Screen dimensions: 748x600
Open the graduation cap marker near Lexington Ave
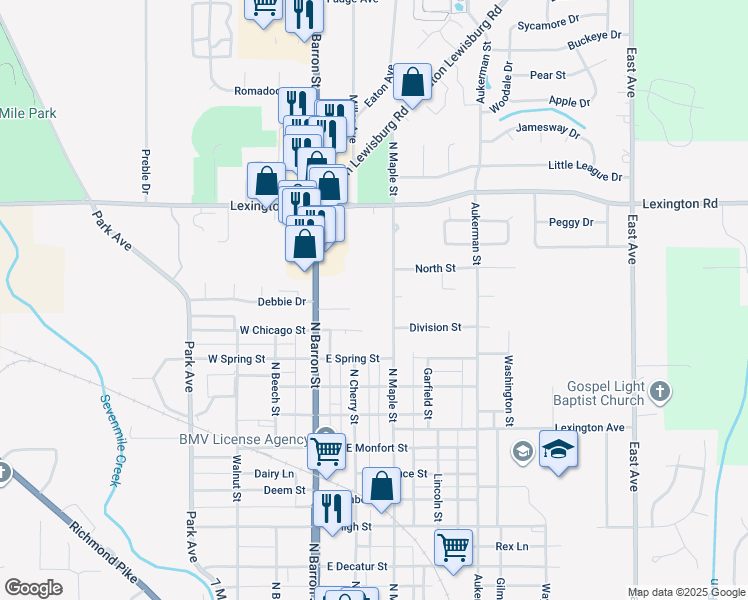click(x=558, y=450)
